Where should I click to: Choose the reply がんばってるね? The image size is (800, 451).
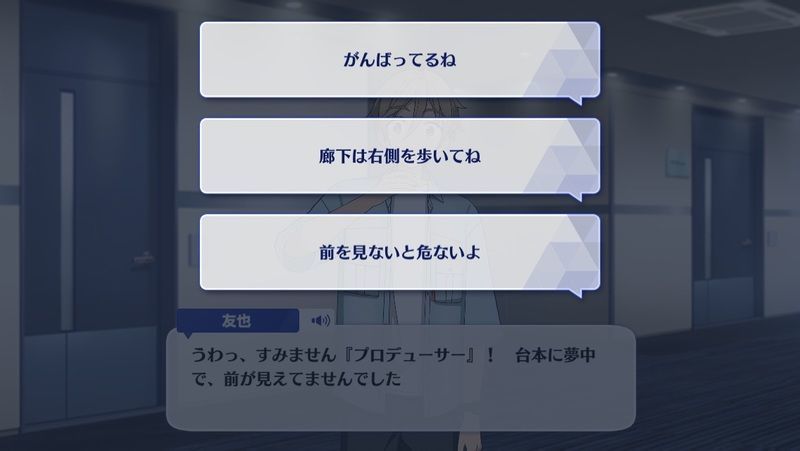pos(399,60)
